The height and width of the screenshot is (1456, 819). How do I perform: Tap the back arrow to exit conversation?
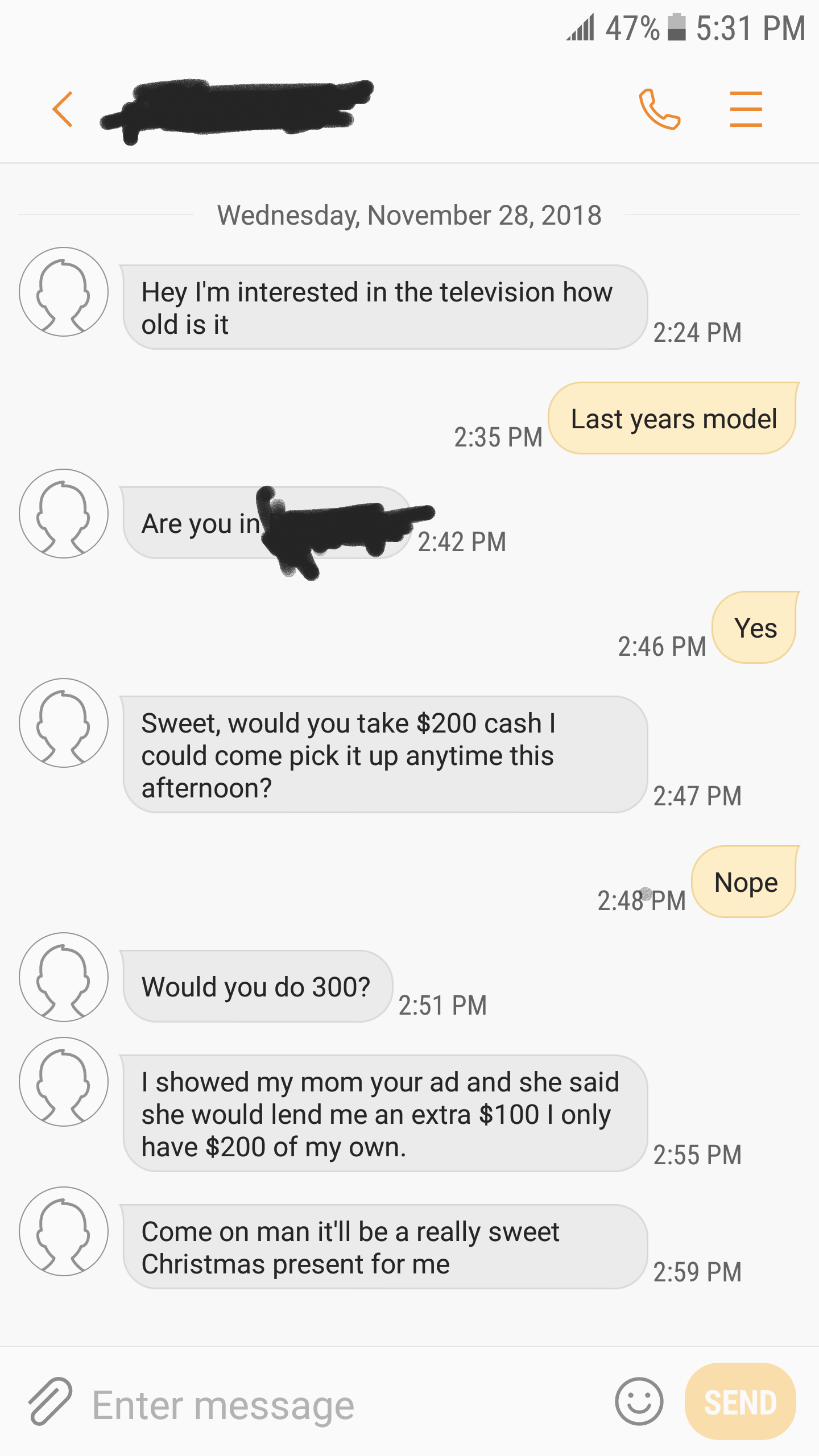(63, 108)
